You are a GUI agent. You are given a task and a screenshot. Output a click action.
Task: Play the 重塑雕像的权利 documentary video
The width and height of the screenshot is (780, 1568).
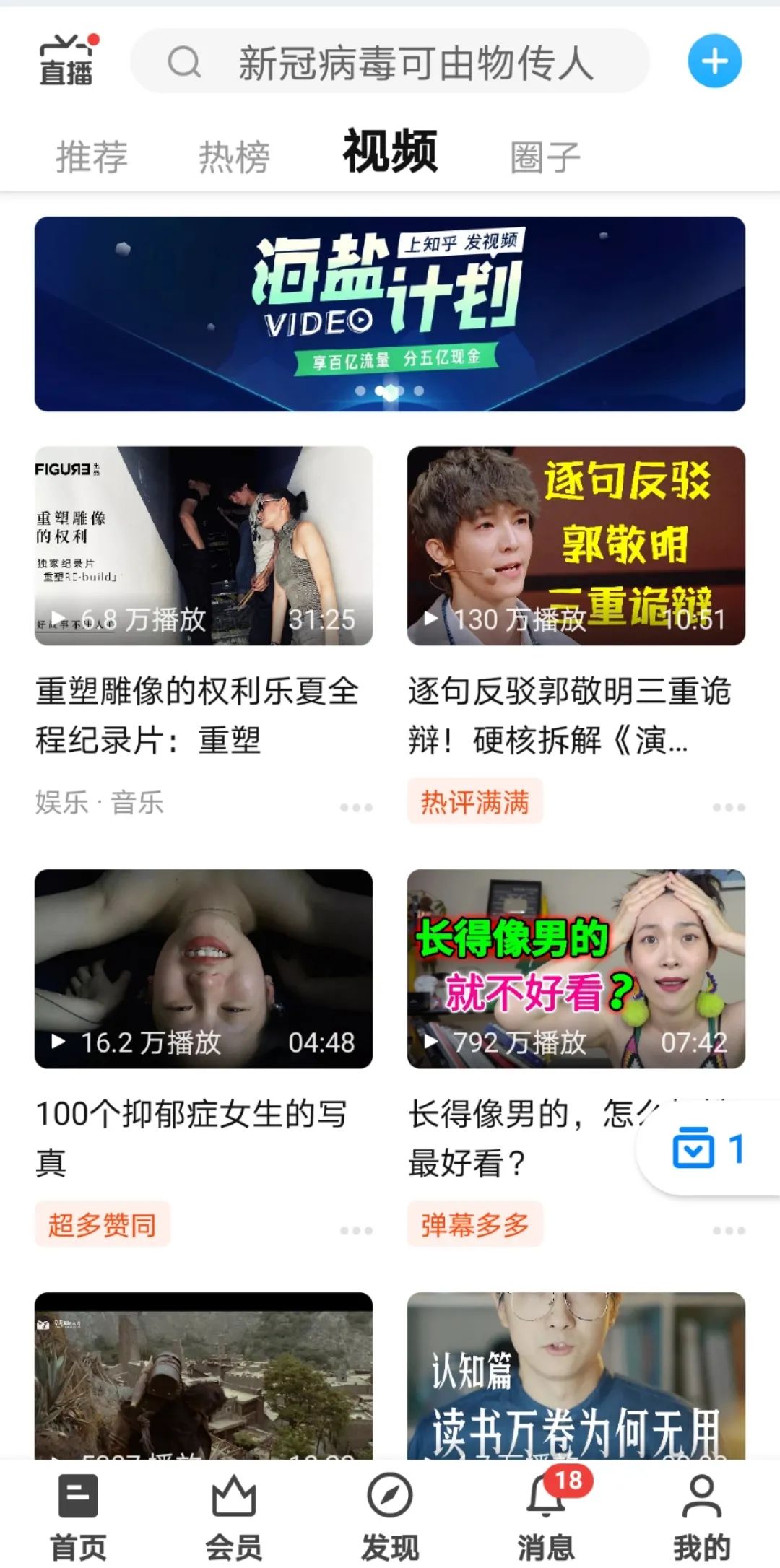coord(204,546)
